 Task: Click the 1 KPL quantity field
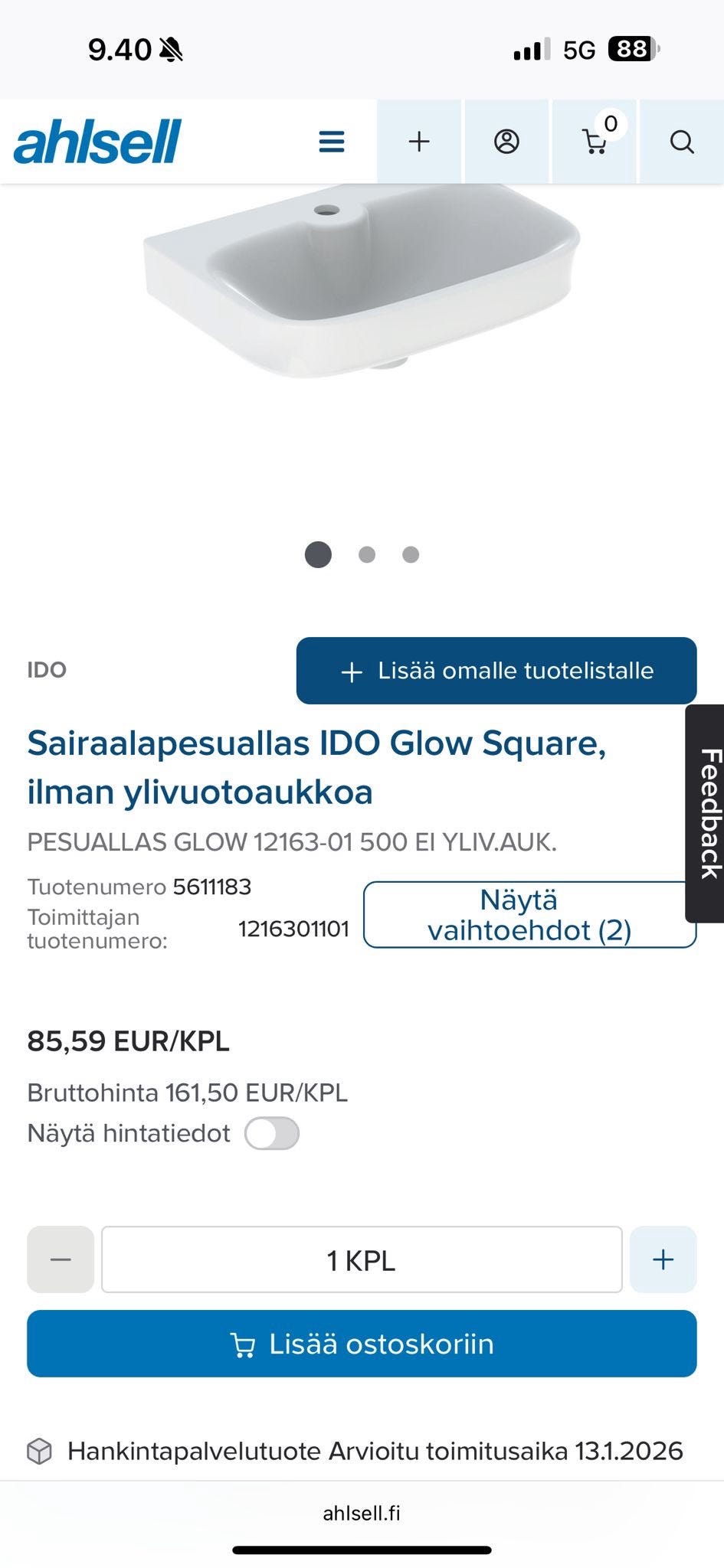pos(362,1259)
